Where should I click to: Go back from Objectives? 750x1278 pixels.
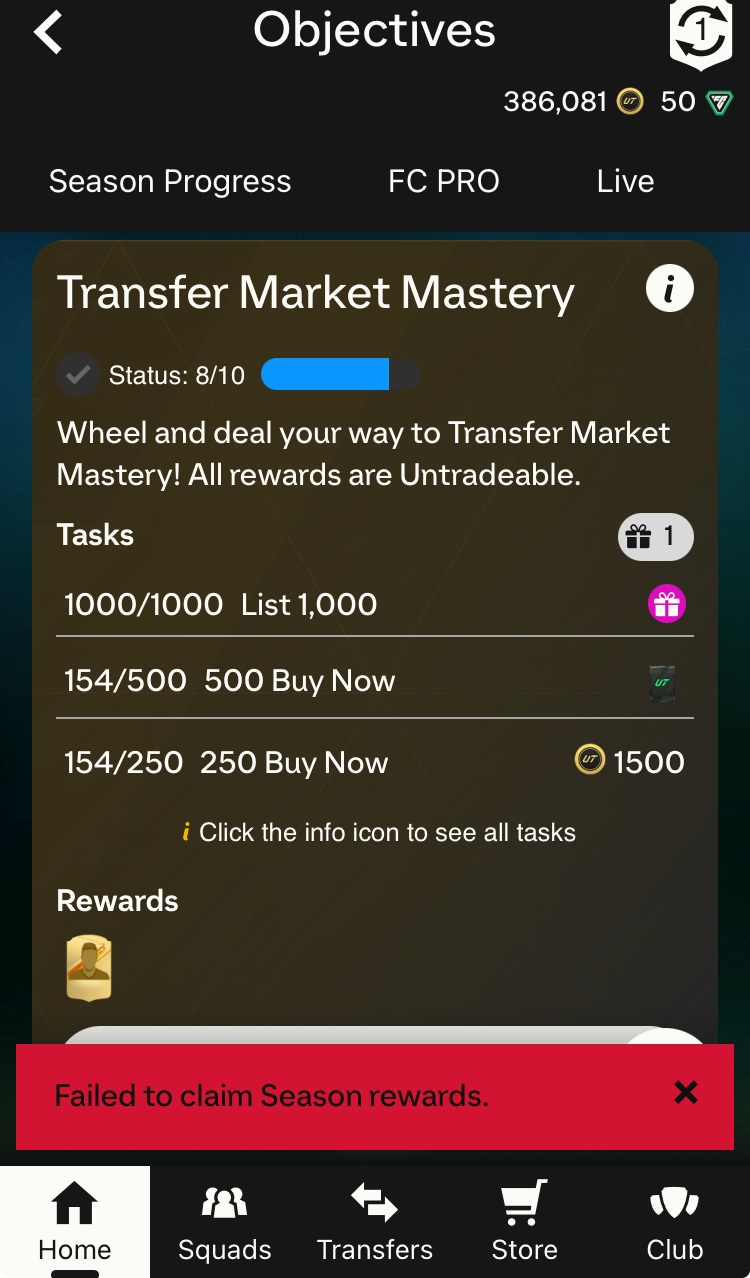[x=48, y=33]
